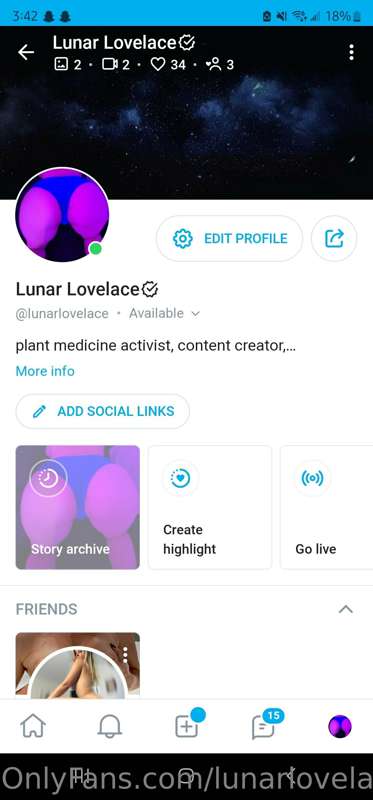Open the Available status dropdown
Image resolution: width=373 pixels, height=800 pixels.
click(x=164, y=313)
